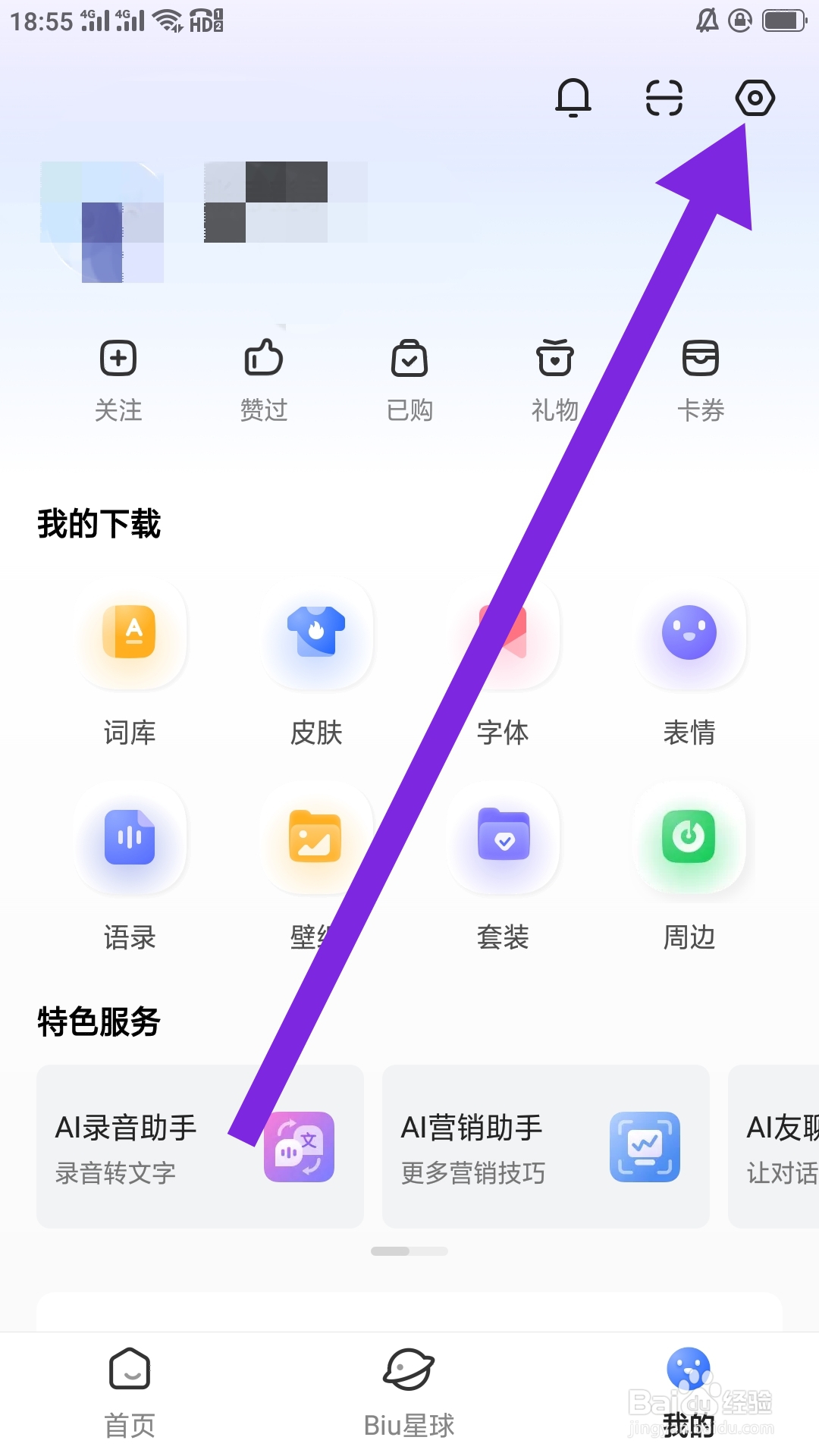Open AI营销助手 marketing assistant card
The width and height of the screenshot is (819, 1456).
pyautogui.click(x=544, y=1147)
